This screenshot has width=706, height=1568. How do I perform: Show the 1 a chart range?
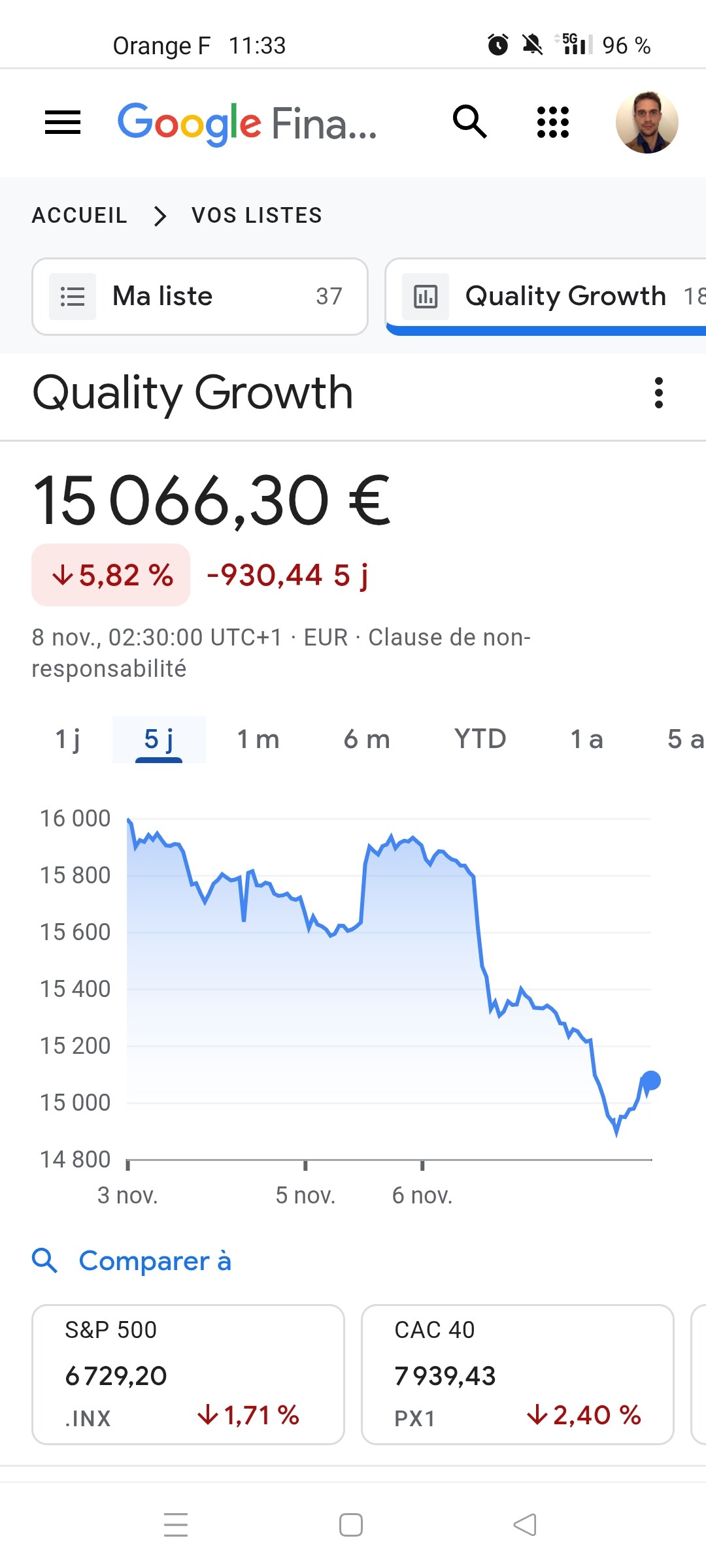coord(586,740)
